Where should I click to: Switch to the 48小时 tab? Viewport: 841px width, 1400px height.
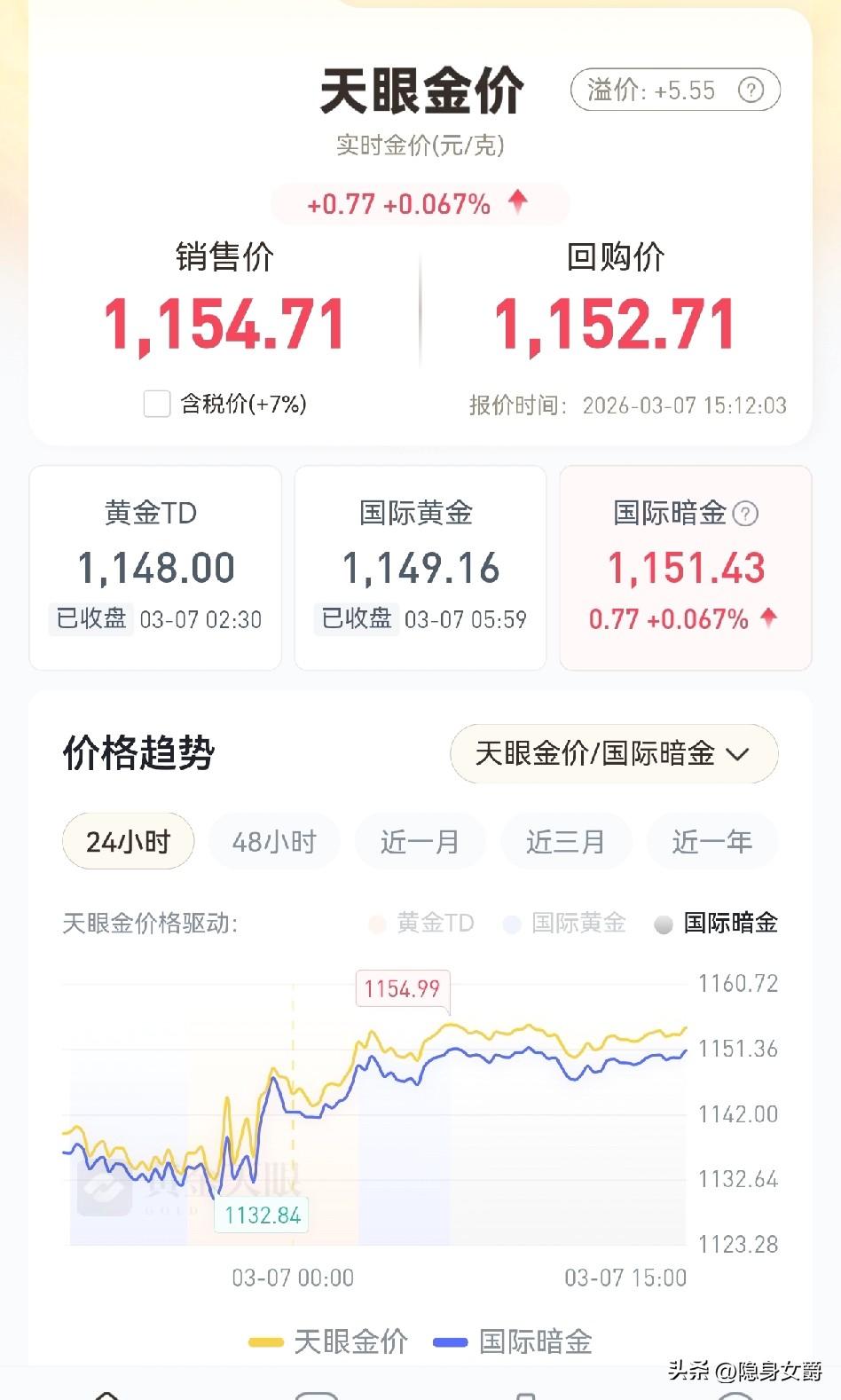273,841
